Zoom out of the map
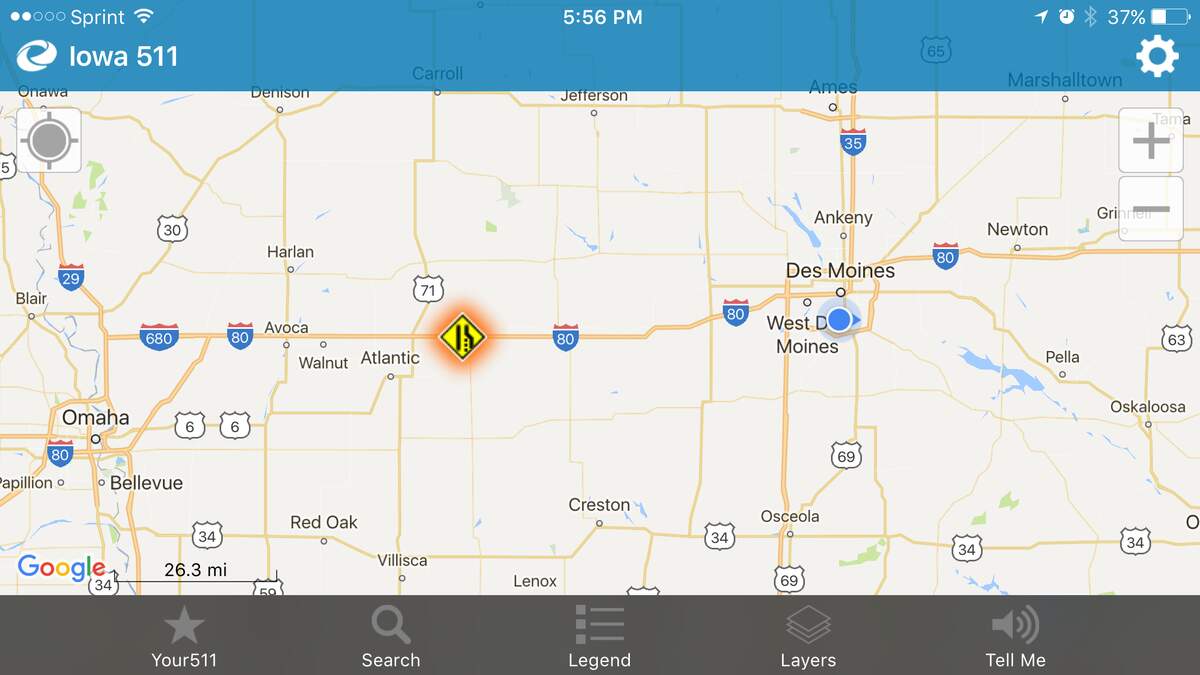The height and width of the screenshot is (675, 1200). coord(1150,209)
